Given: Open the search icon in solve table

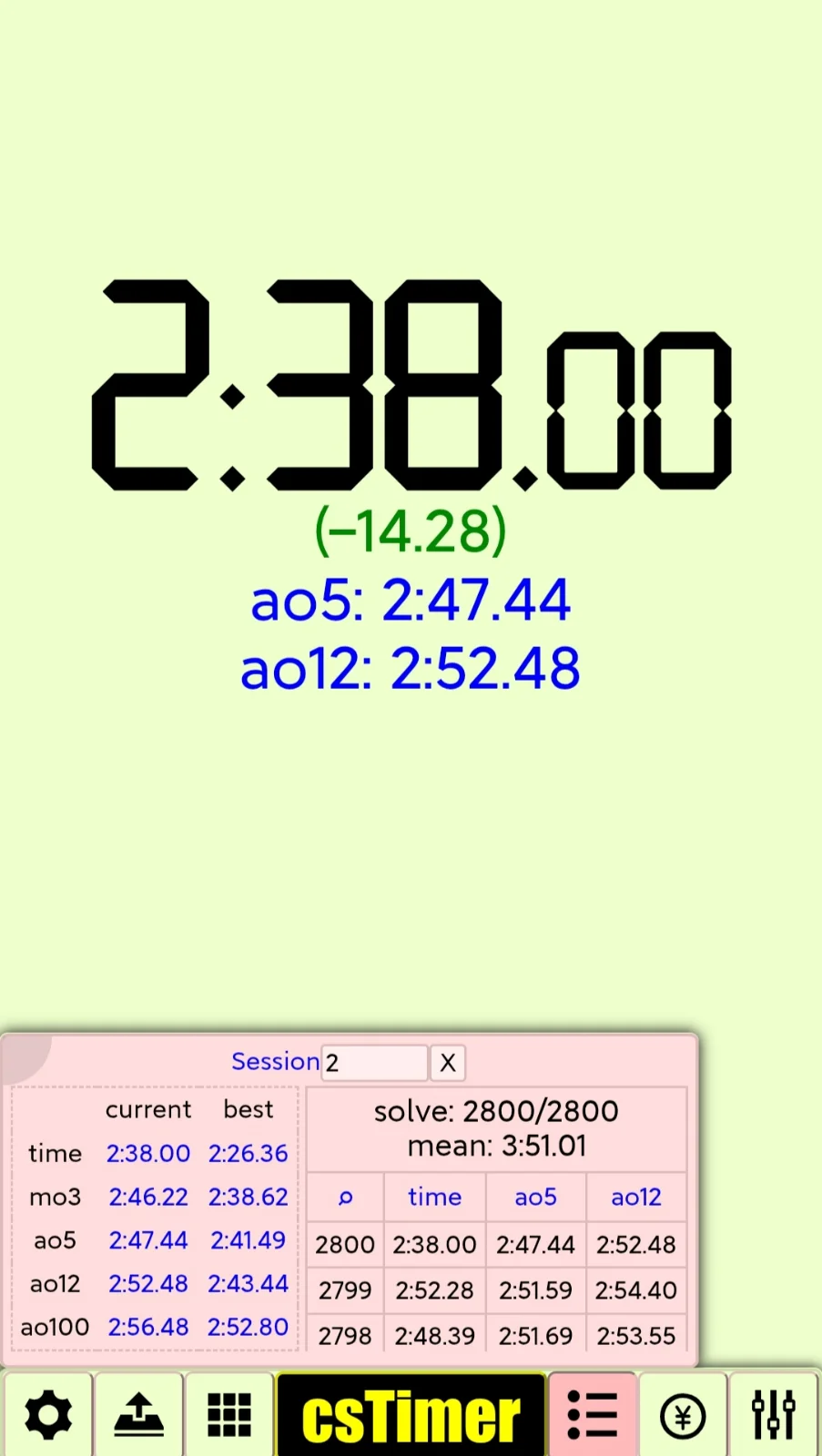Looking at the screenshot, I should 345,1198.
